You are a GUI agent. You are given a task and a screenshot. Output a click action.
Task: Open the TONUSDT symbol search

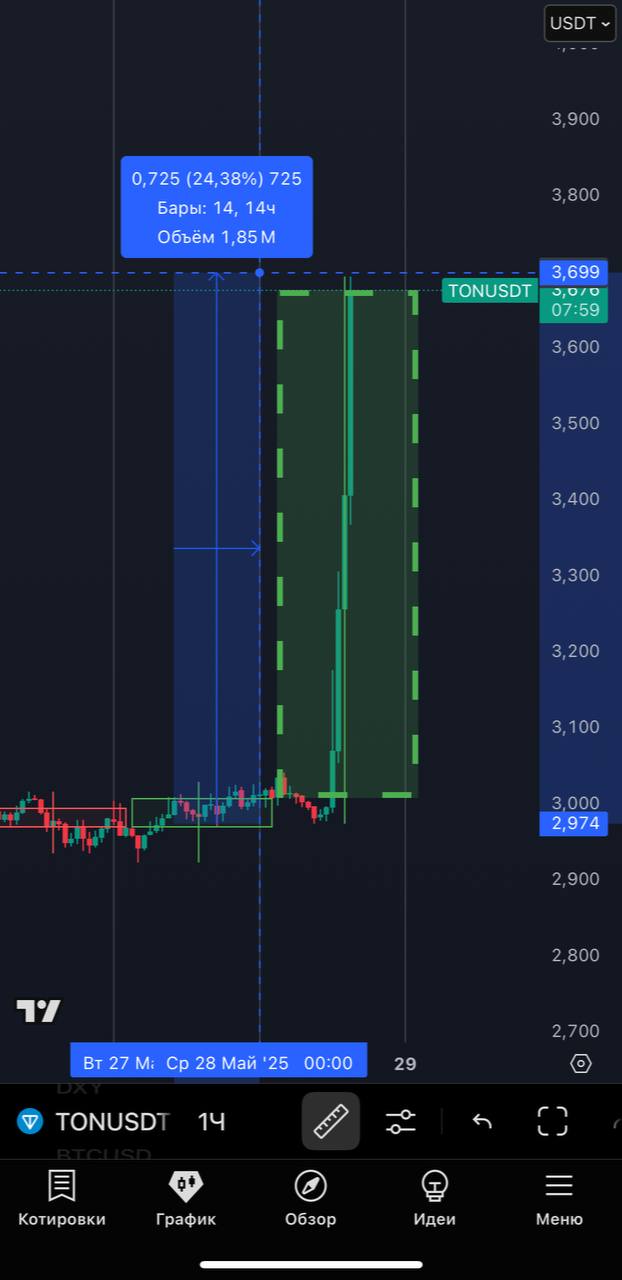111,1122
